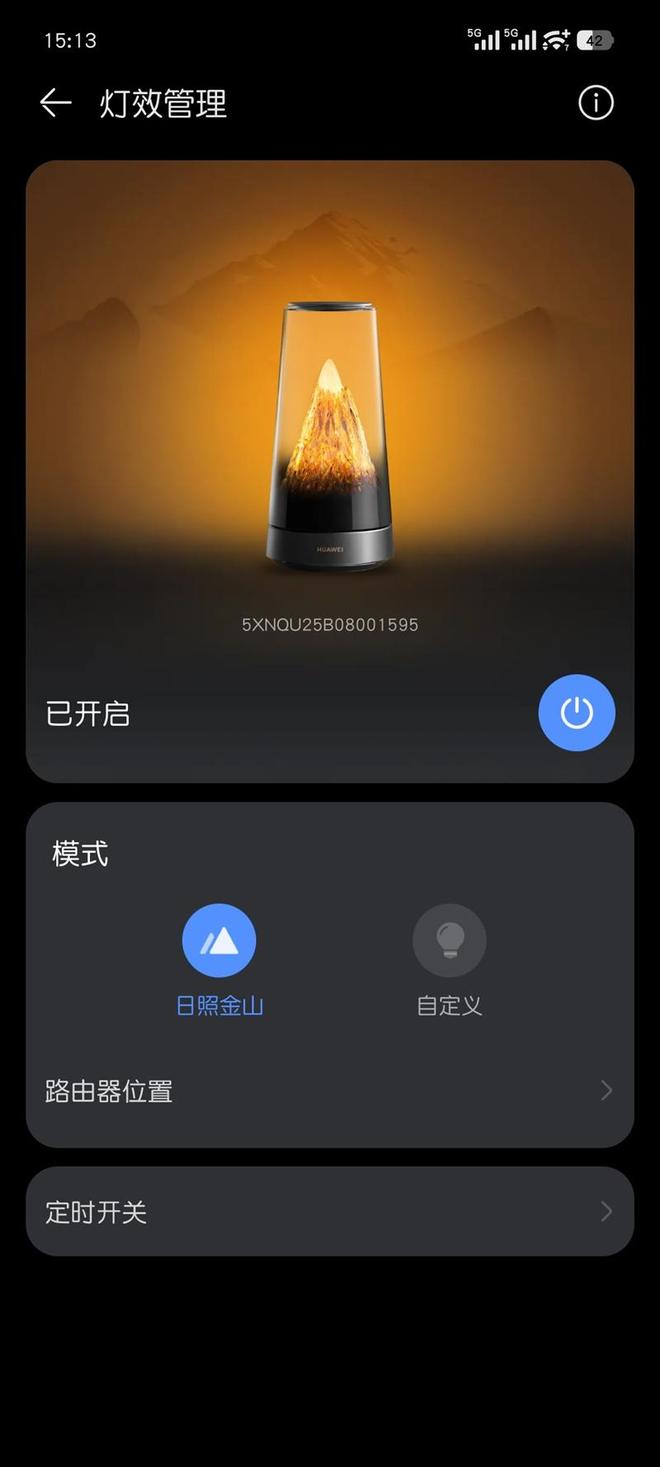Toggle the light power button off
Screen dimensions: 660x1467
pyautogui.click(x=576, y=713)
